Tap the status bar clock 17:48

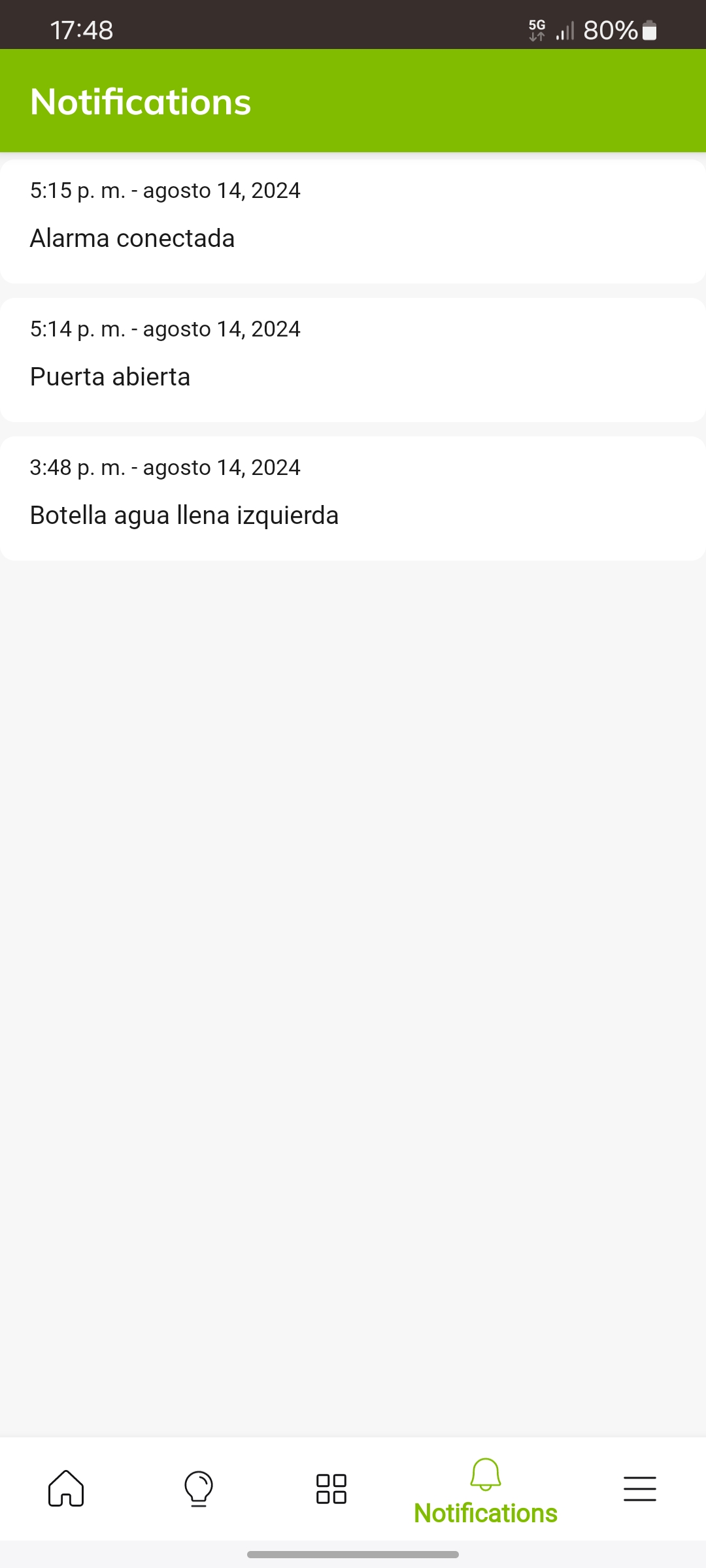click(x=81, y=29)
